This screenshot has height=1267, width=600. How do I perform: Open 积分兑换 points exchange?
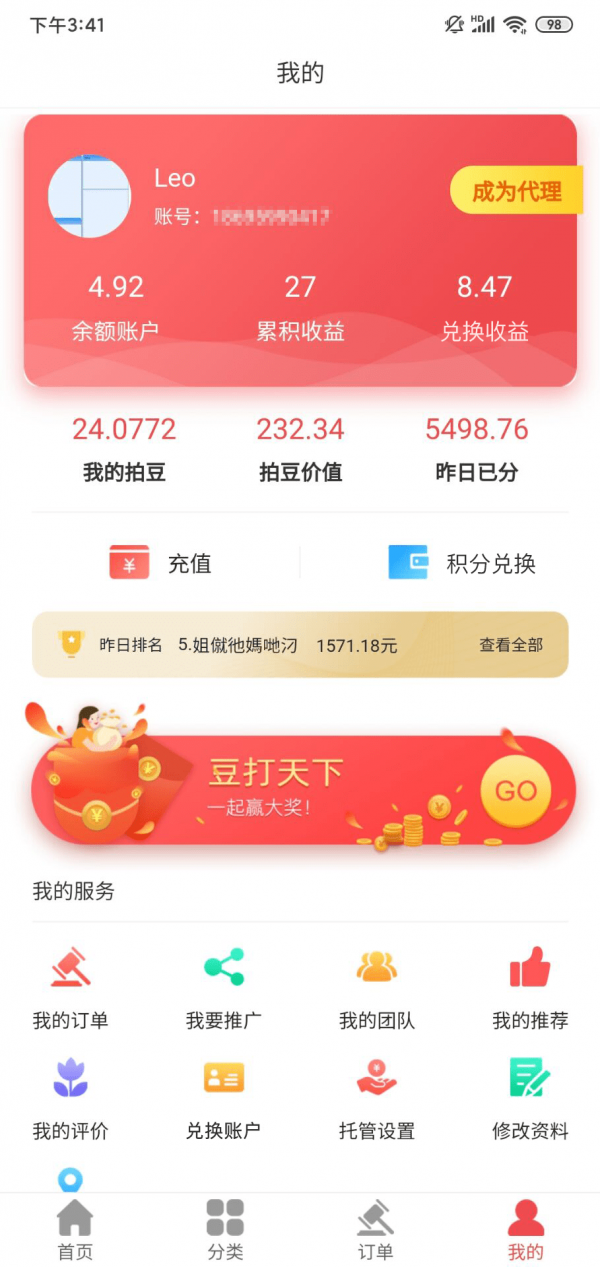coord(462,563)
